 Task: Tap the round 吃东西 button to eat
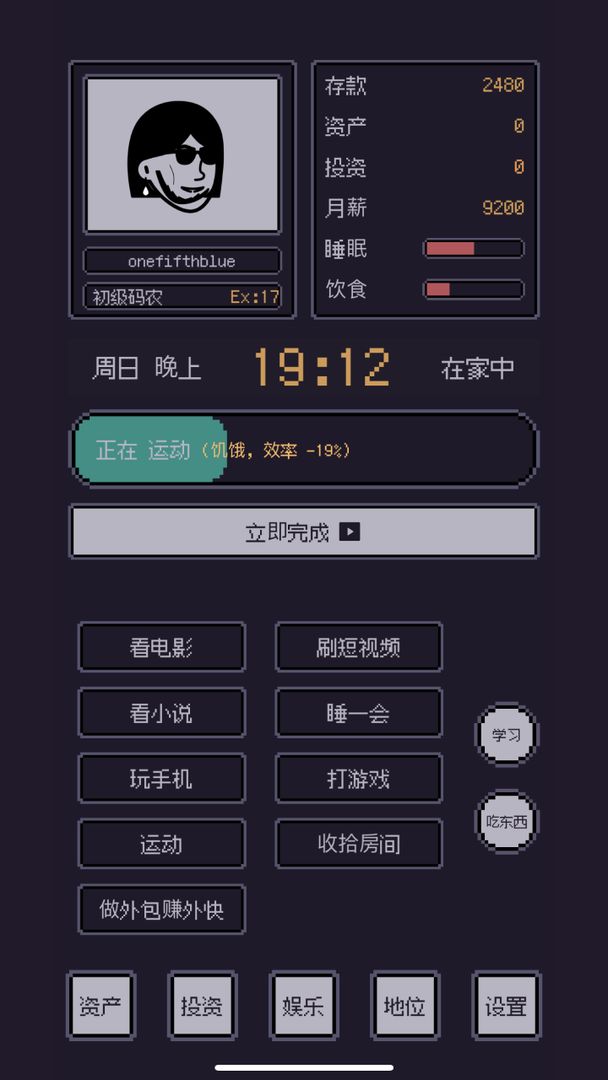tap(506, 822)
